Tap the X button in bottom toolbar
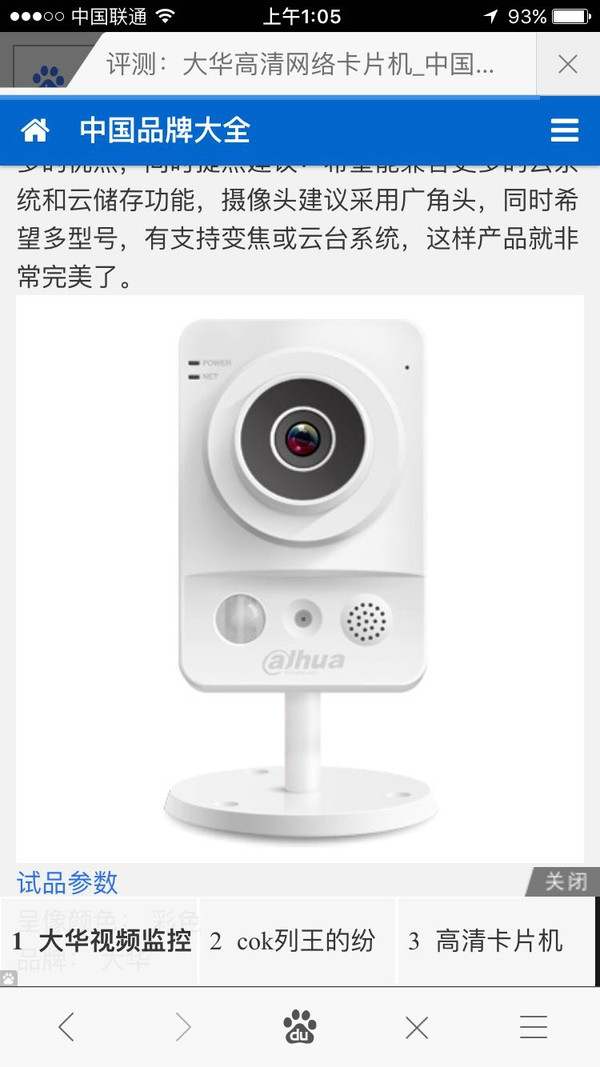This screenshot has width=600, height=1067. coord(416,1026)
